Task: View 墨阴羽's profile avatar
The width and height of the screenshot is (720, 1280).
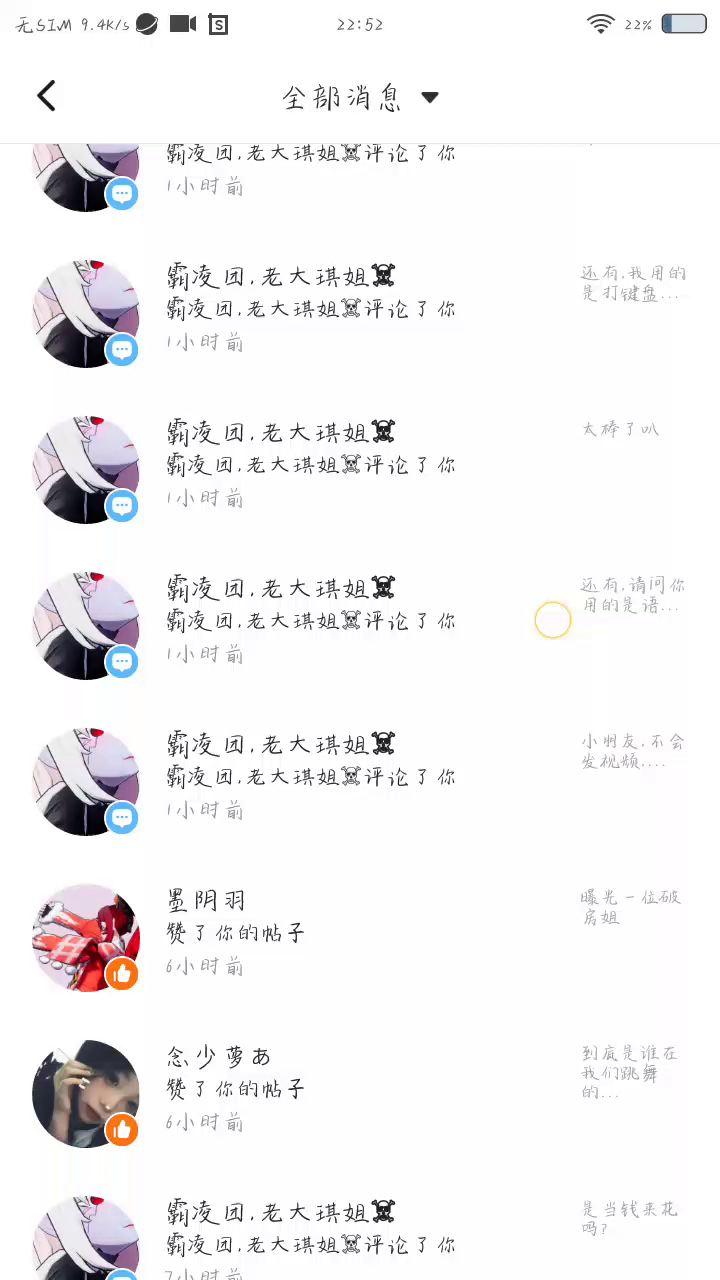Action: click(x=86, y=936)
